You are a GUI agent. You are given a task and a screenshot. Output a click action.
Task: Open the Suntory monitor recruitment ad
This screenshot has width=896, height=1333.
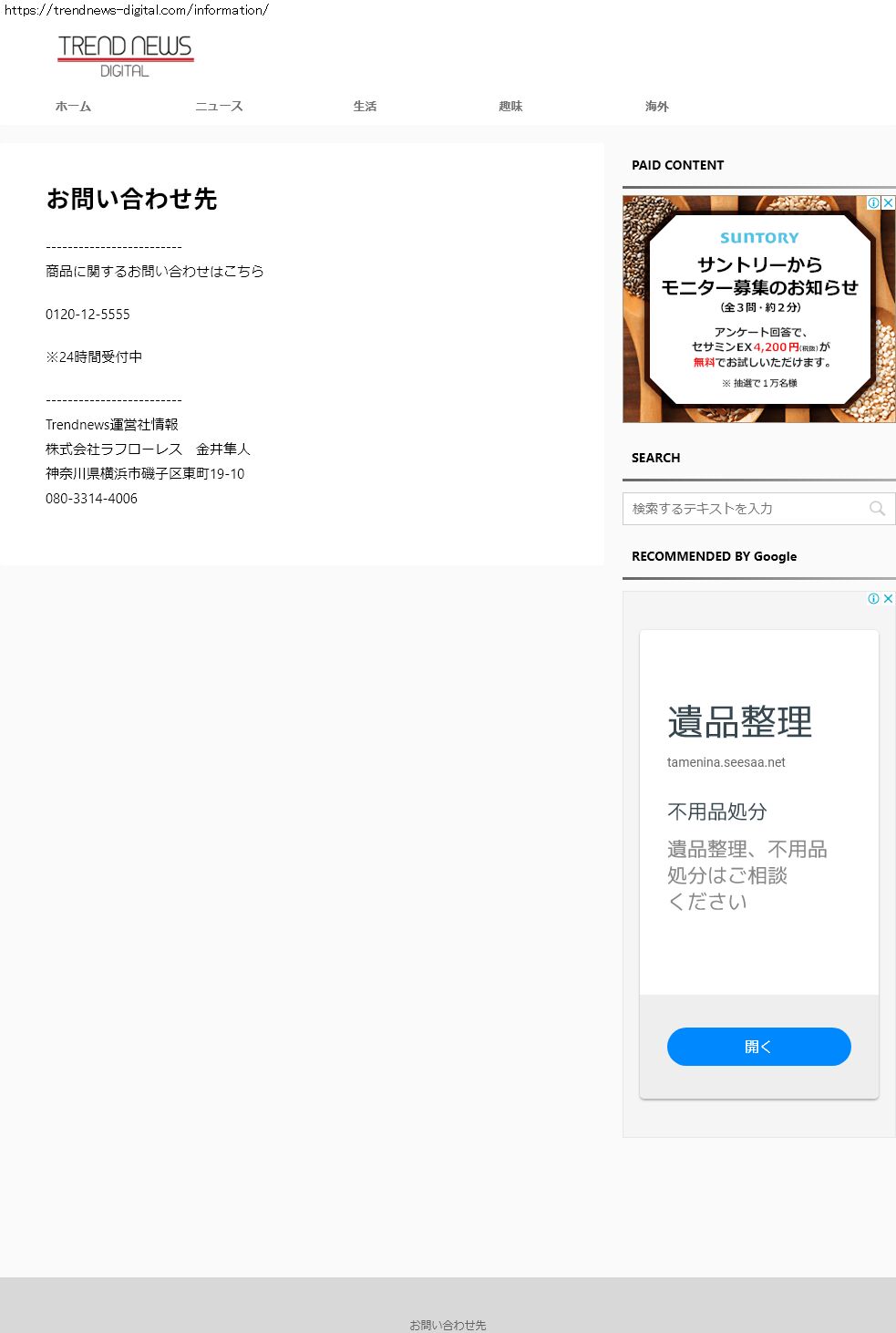coord(758,310)
